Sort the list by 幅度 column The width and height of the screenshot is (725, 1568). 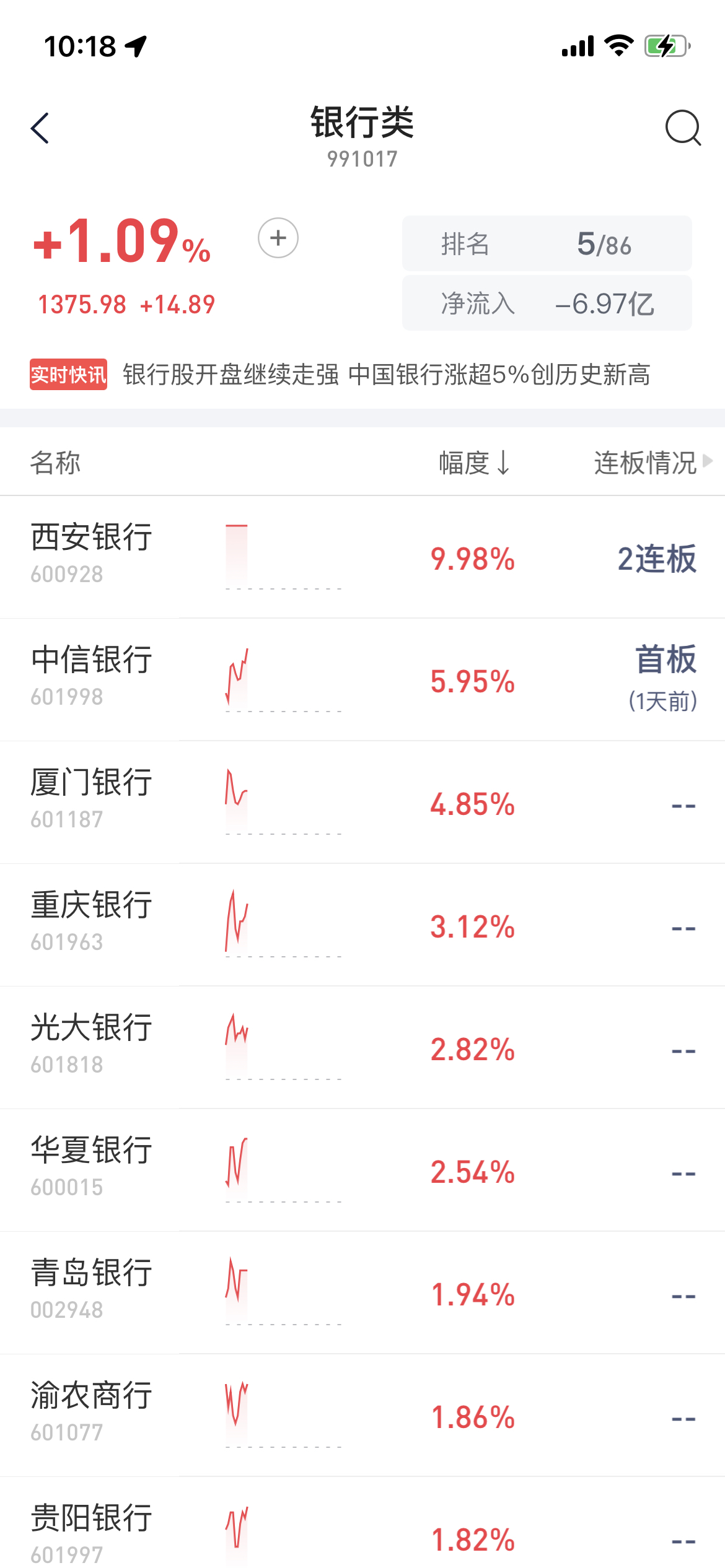point(475,463)
